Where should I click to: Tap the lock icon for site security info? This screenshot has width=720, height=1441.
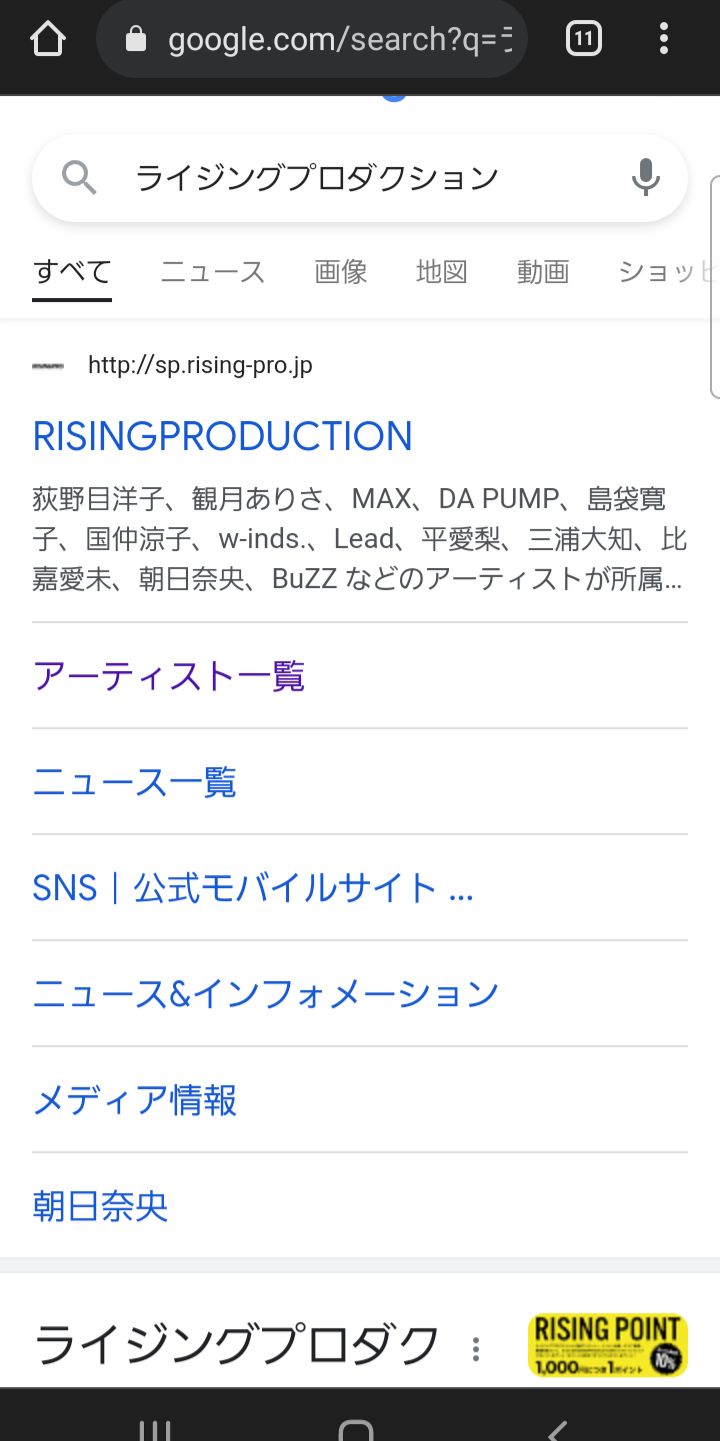coord(135,38)
